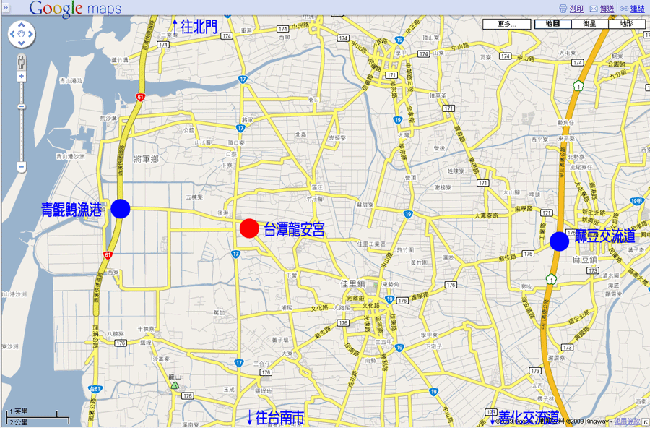Pan the map to the right
The width and height of the screenshot is (650, 428).
coord(31,34)
